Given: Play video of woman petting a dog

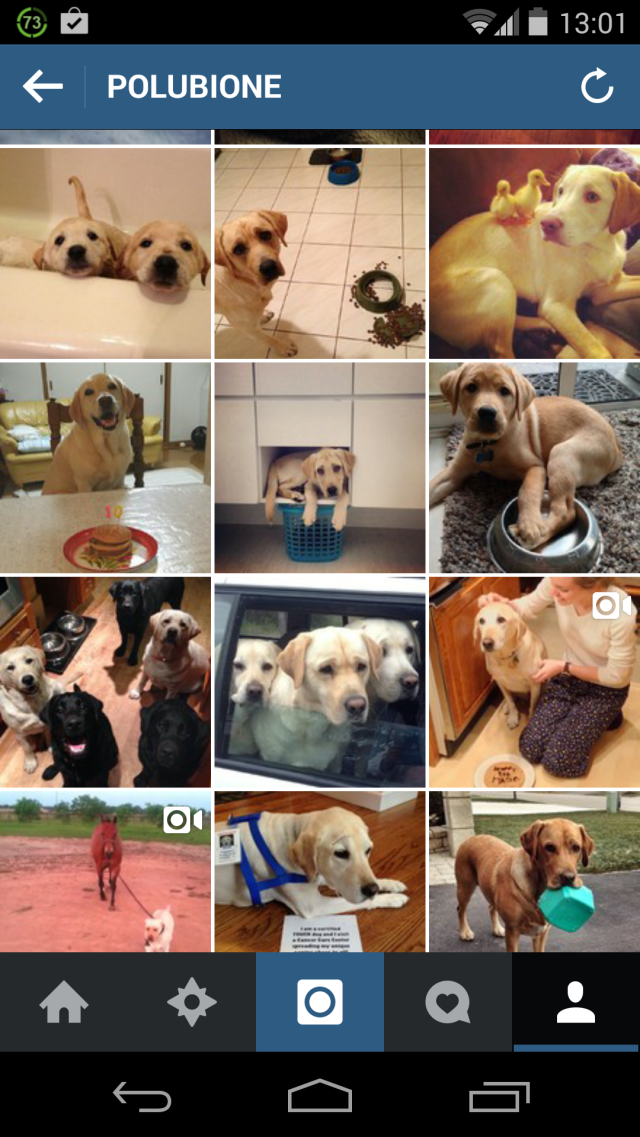Looking at the screenshot, I should tap(534, 681).
